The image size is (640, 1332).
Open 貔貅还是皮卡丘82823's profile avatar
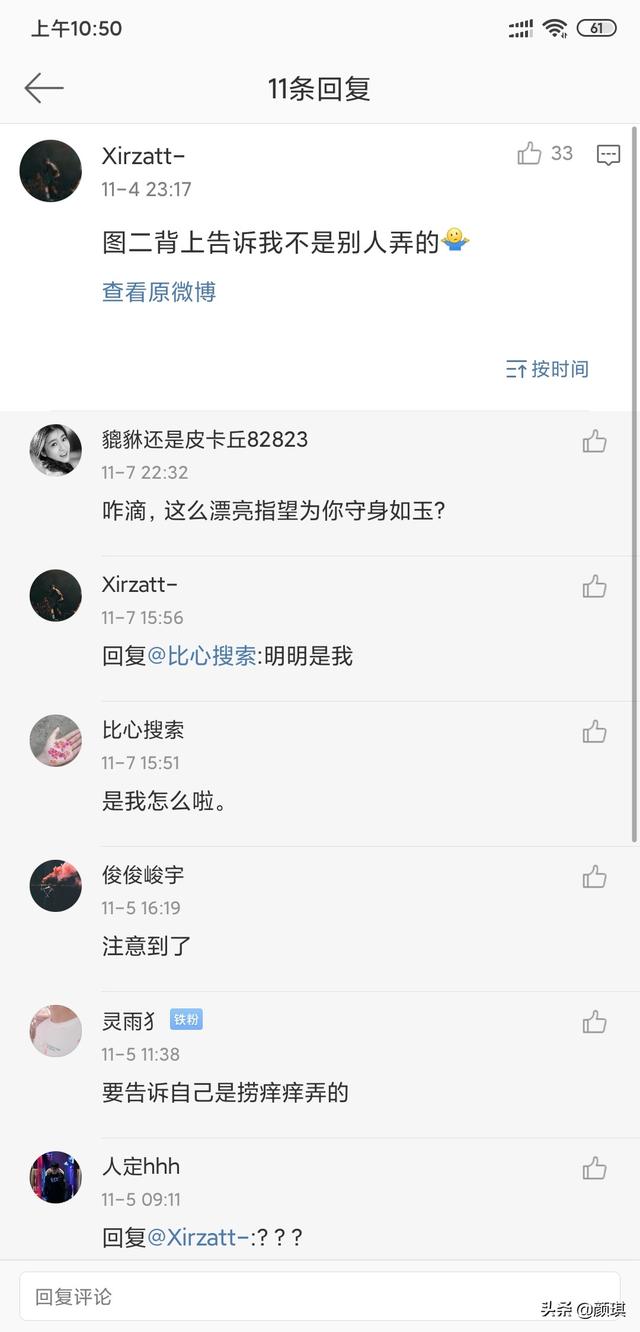(x=55, y=450)
